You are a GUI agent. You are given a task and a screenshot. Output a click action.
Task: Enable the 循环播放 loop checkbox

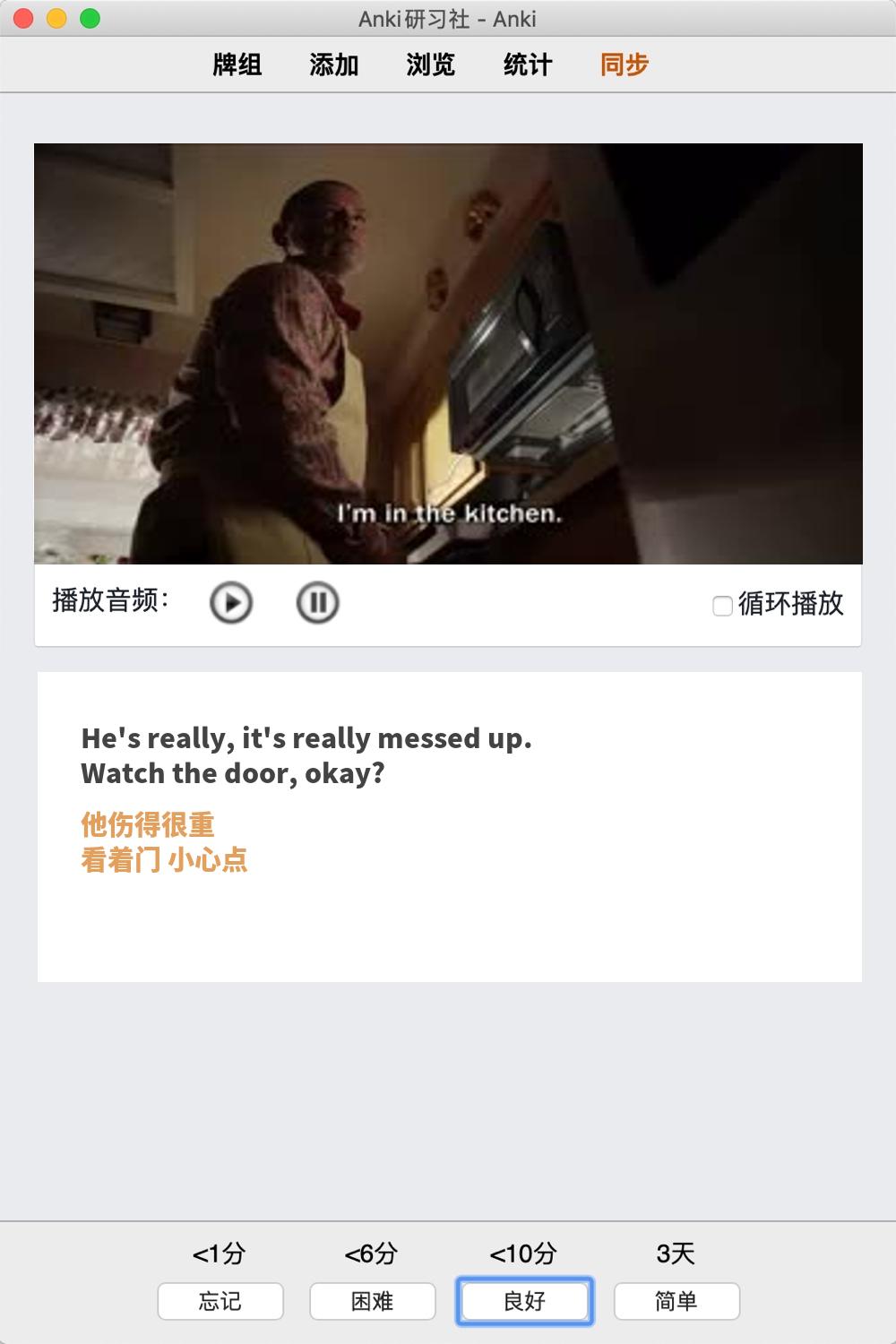pyautogui.click(x=722, y=606)
